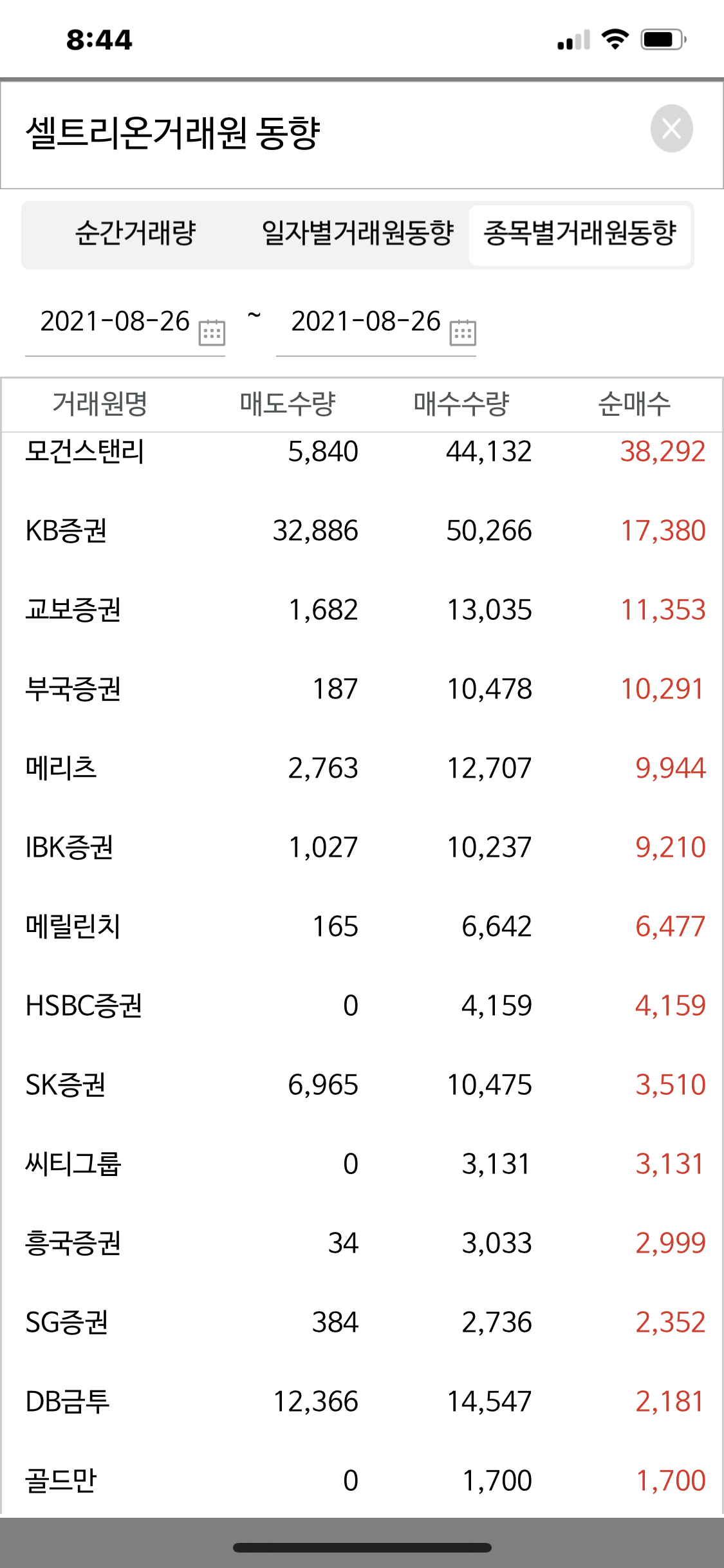Close the 셀트리온거래원 동향 panel
Viewport: 724px width, 1568px height.
pyautogui.click(x=671, y=129)
